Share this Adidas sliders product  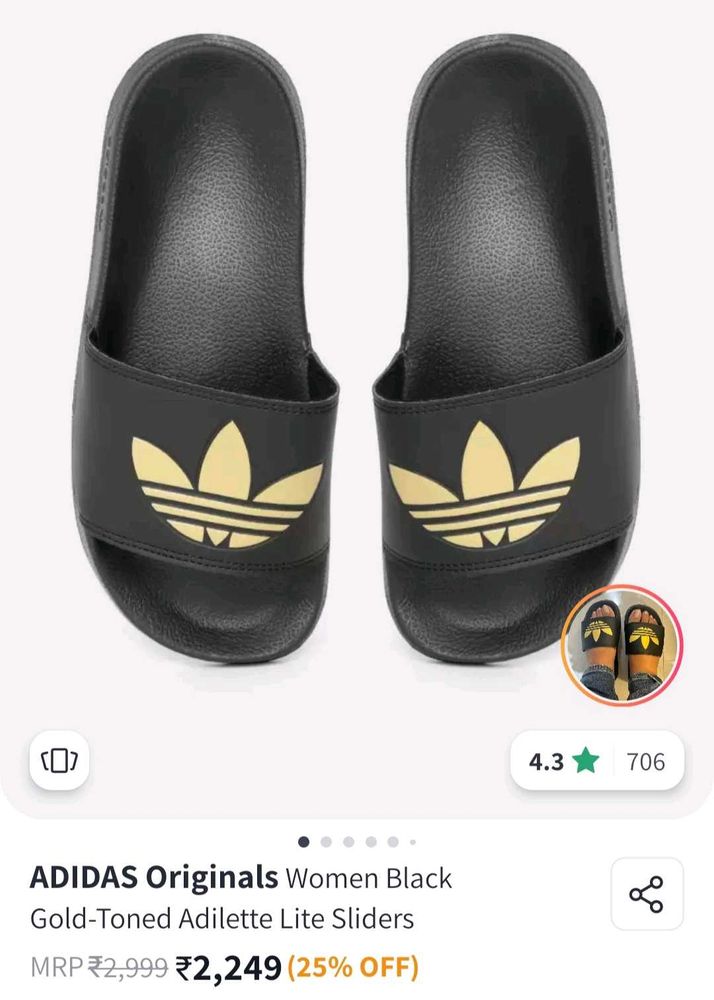[x=647, y=894]
